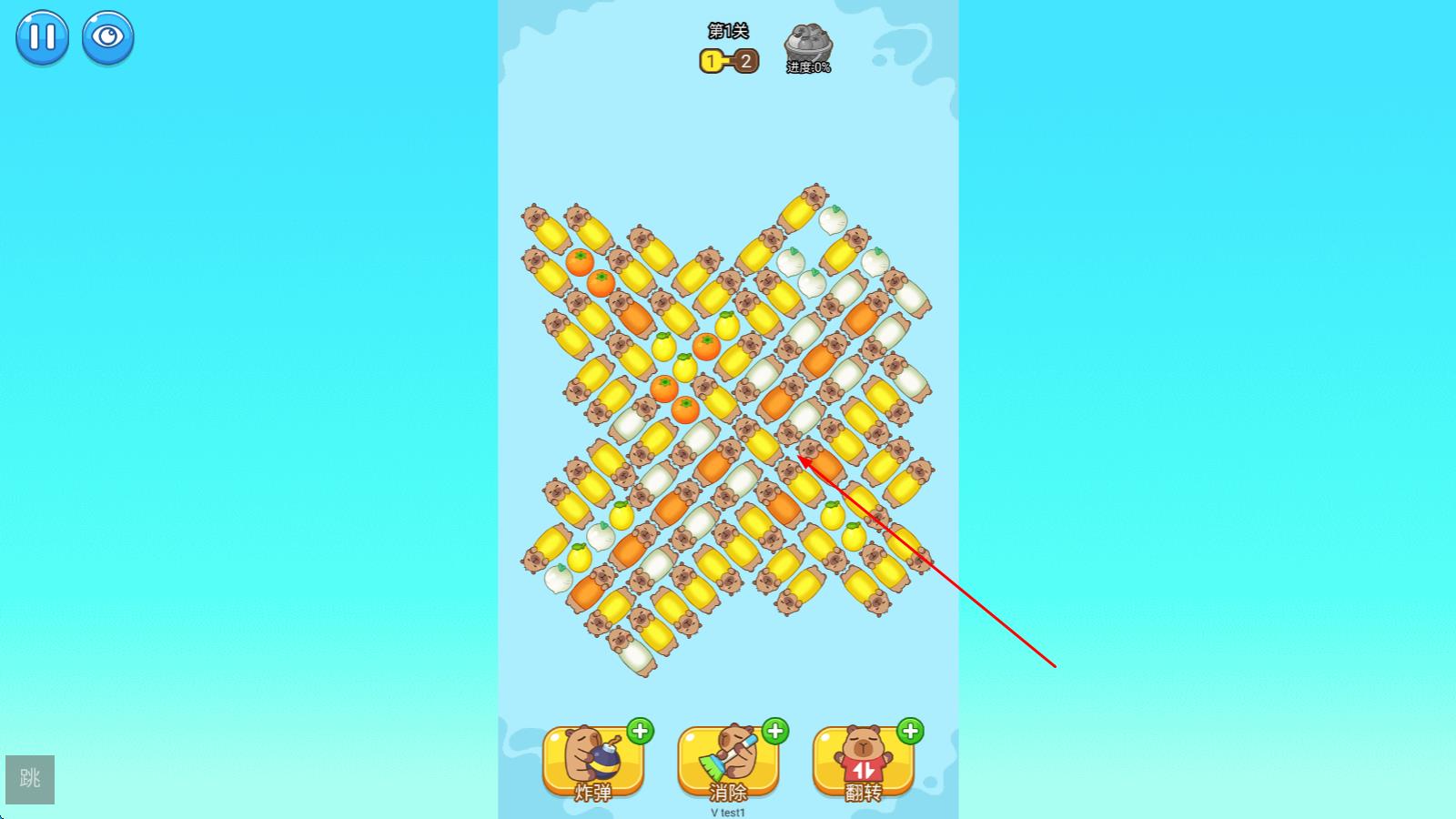
Task: Tap the 跳 skip button
Action: tap(30, 779)
